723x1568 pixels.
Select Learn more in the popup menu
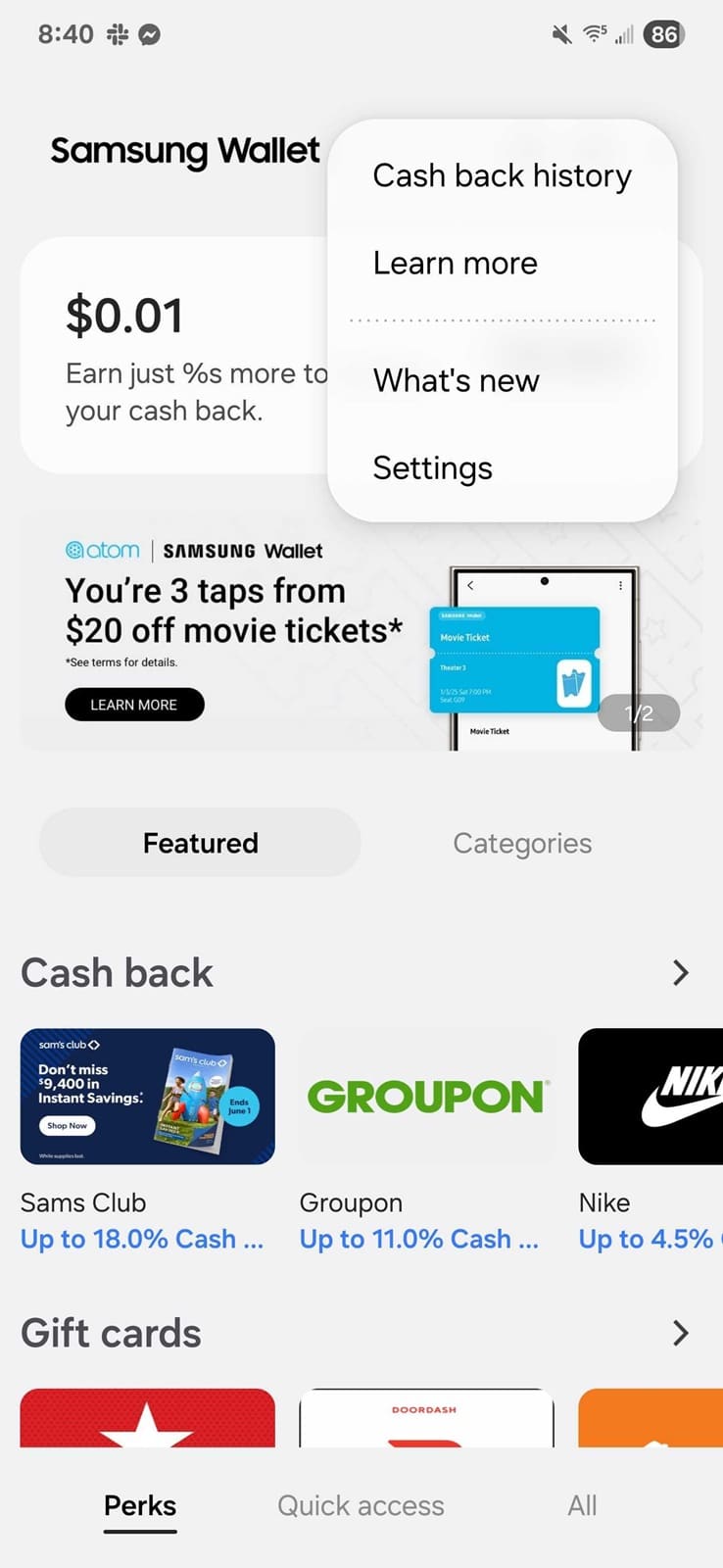pyautogui.click(x=502, y=263)
